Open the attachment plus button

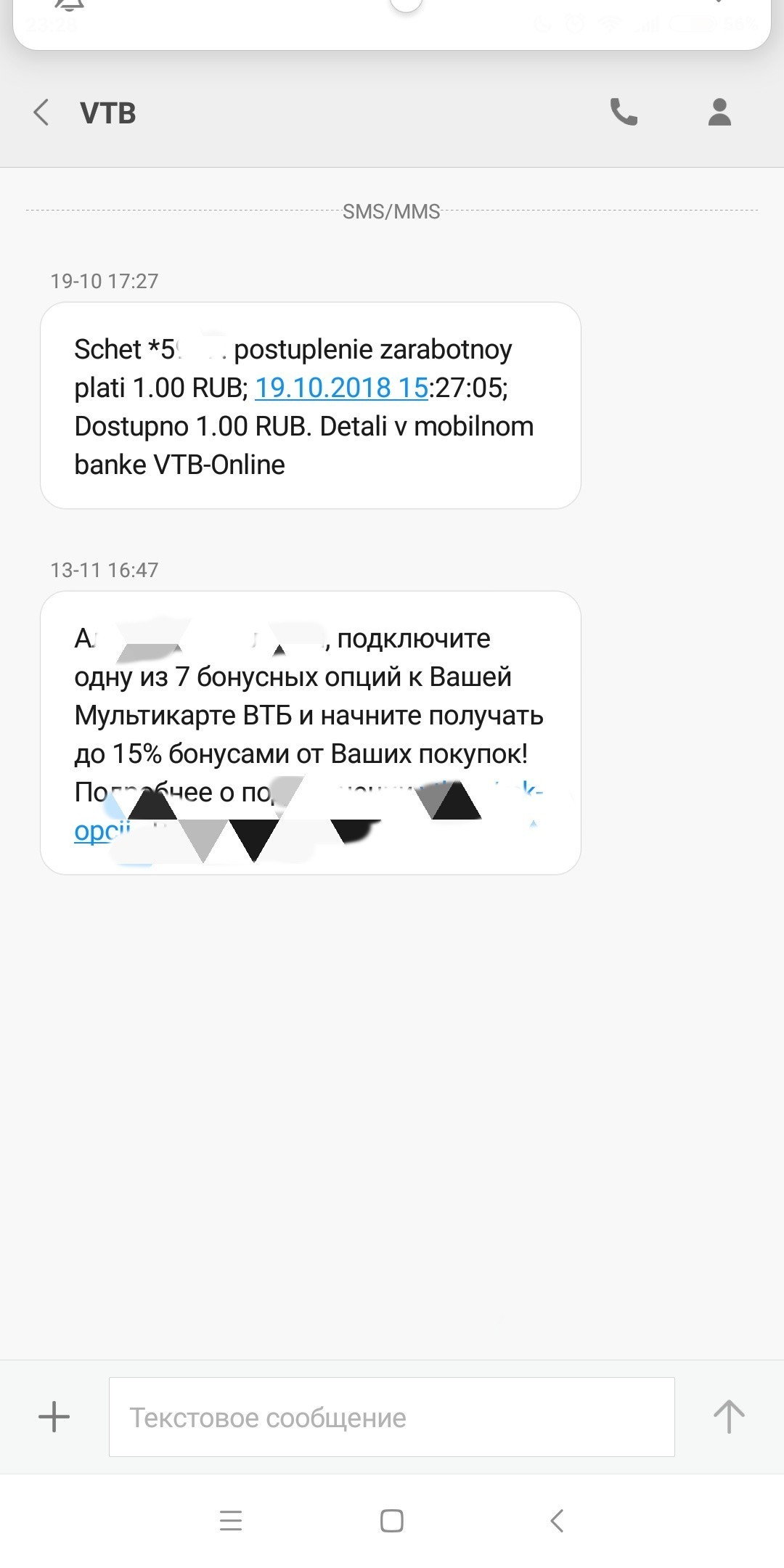pyautogui.click(x=54, y=1416)
